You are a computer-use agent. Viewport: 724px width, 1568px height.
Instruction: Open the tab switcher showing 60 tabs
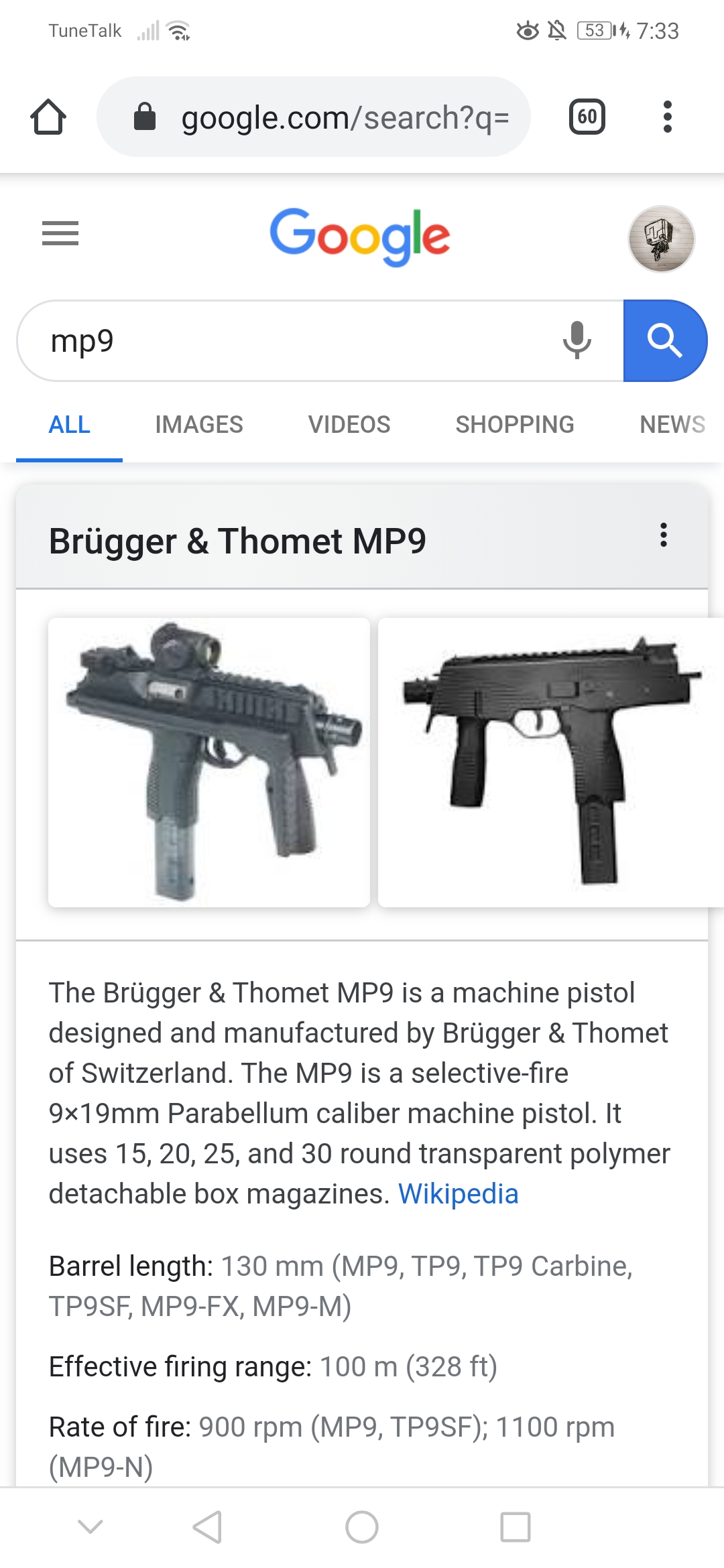tap(587, 117)
